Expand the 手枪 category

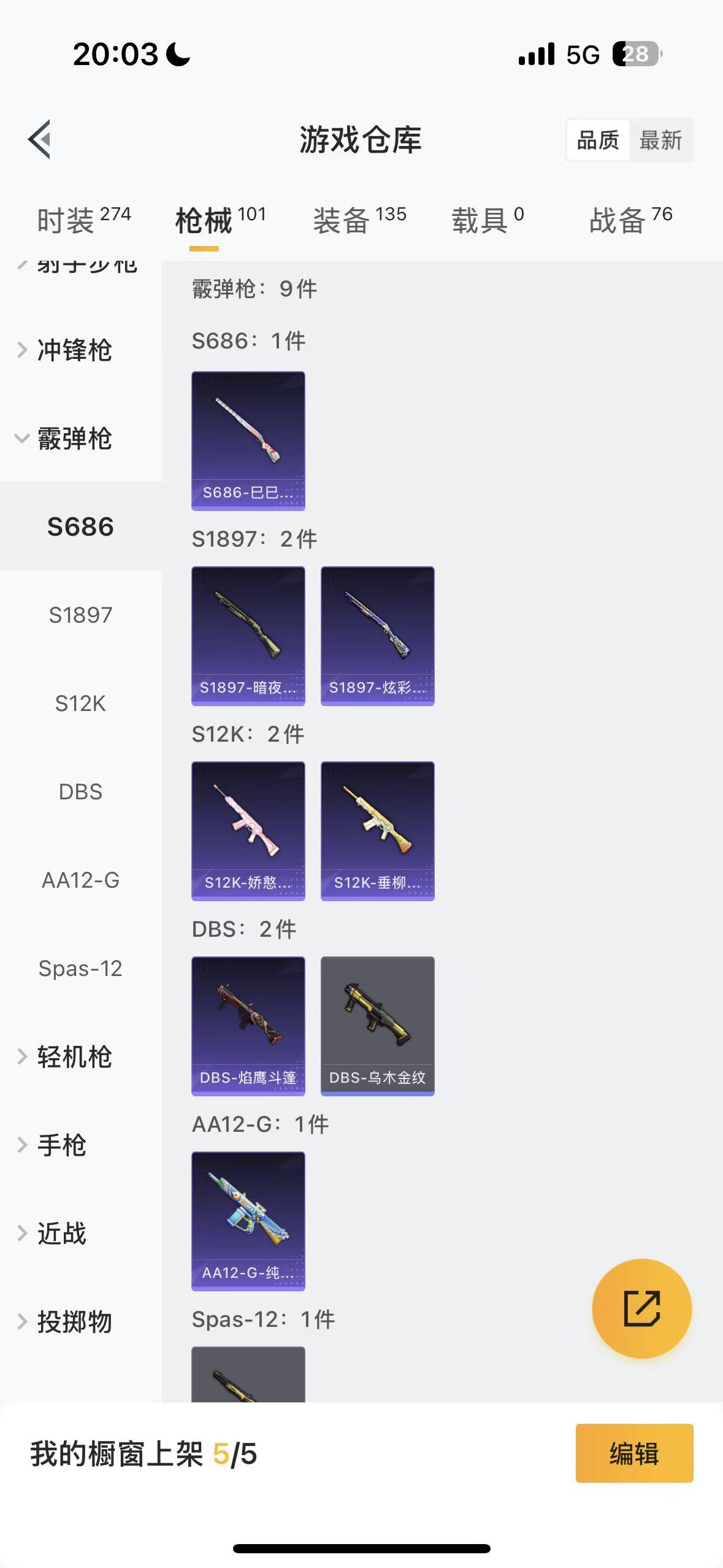pyautogui.click(x=61, y=1145)
